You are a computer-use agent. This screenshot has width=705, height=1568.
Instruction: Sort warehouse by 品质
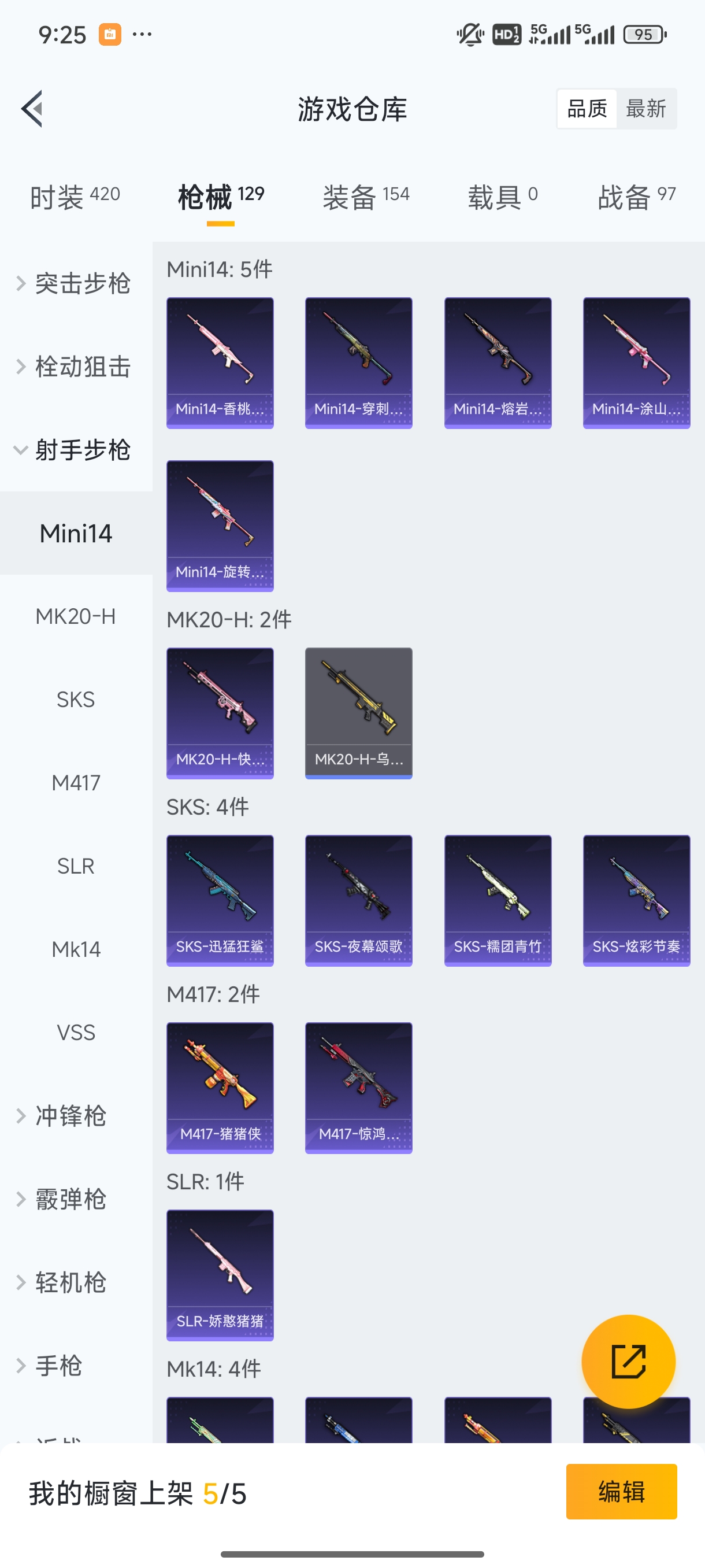coord(587,109)
